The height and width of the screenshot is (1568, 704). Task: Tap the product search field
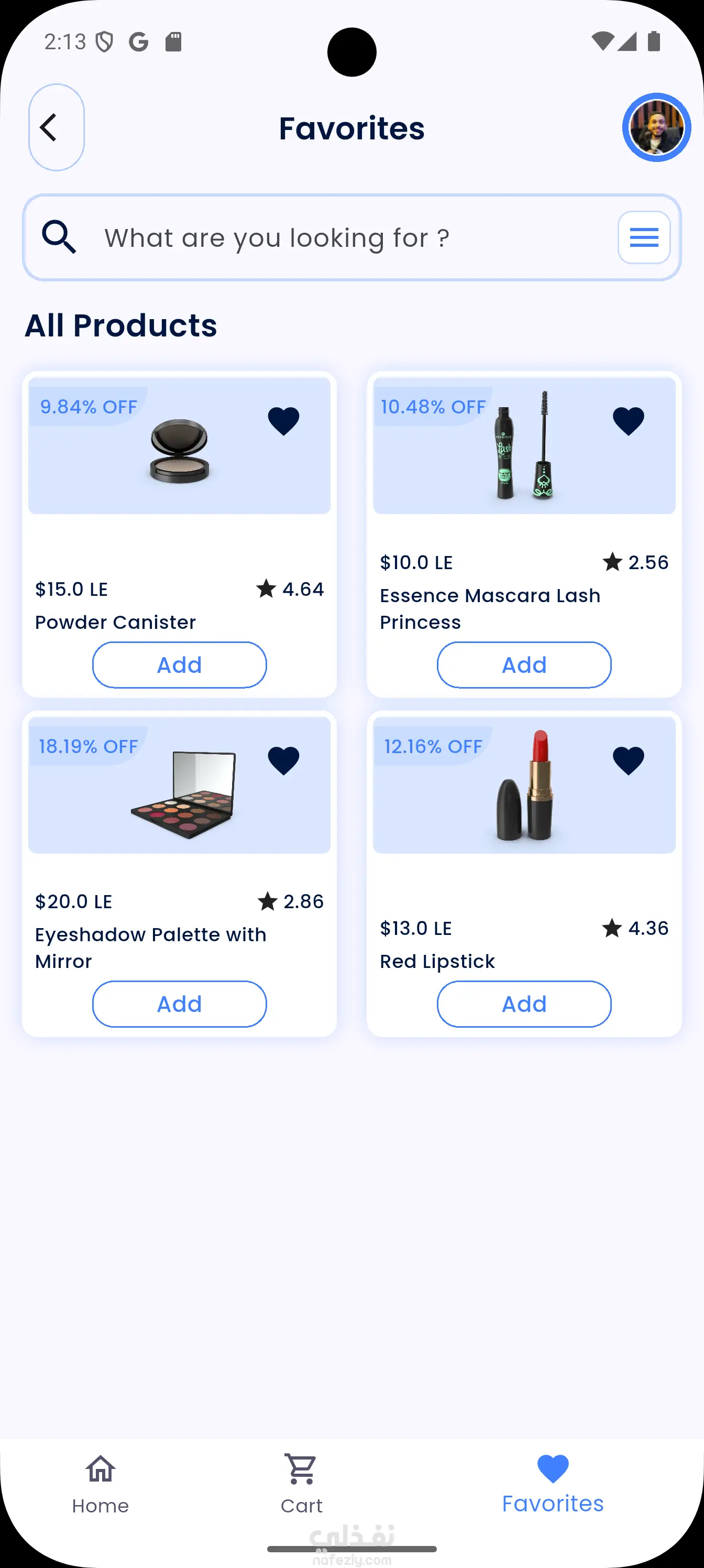(341, 237)
